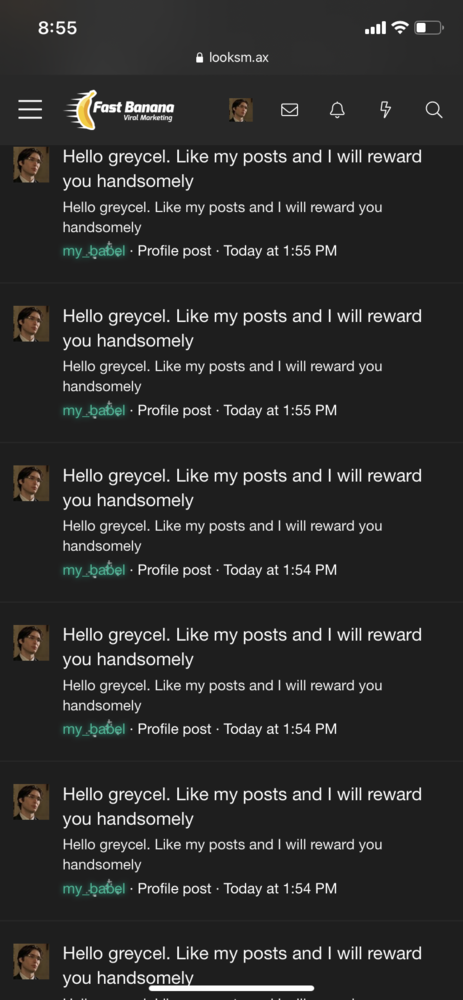
Task: Tap the looksm.ax address bar
Action: coord(232,57)
